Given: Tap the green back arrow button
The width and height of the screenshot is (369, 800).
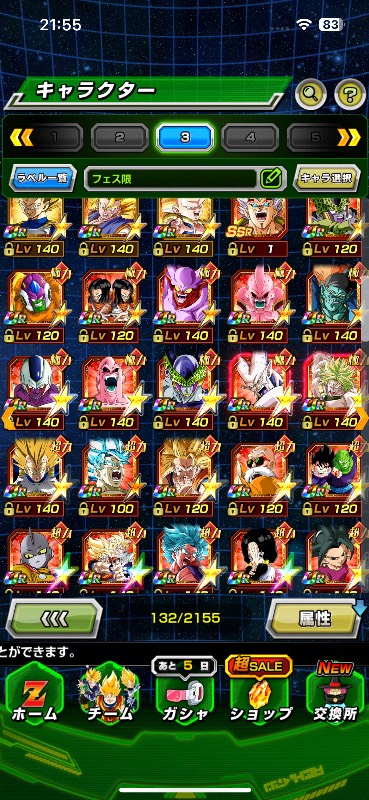Looking at the screenshot, I should 54,618.
